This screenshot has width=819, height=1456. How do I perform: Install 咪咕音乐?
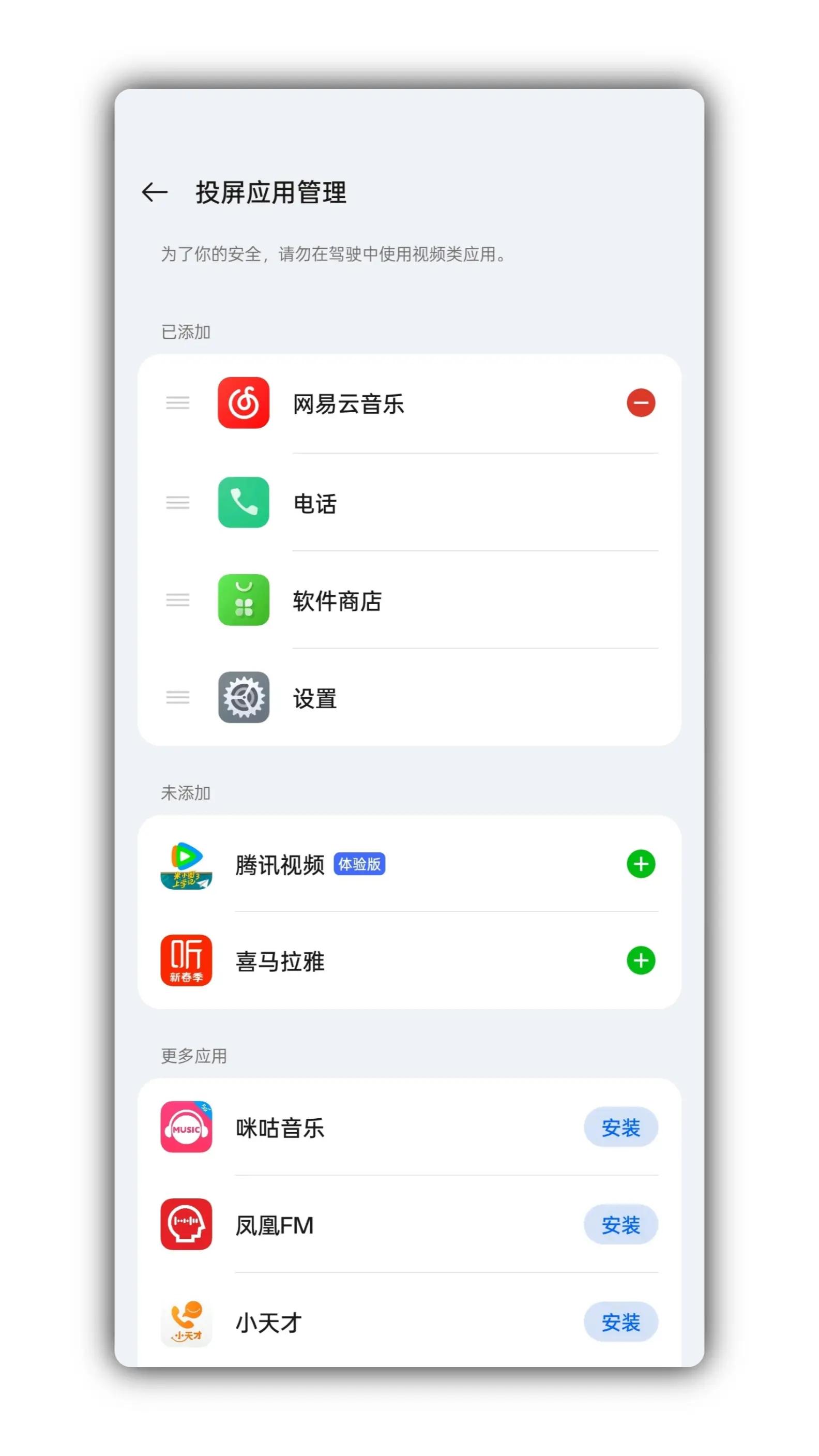tap(620, 1128)
